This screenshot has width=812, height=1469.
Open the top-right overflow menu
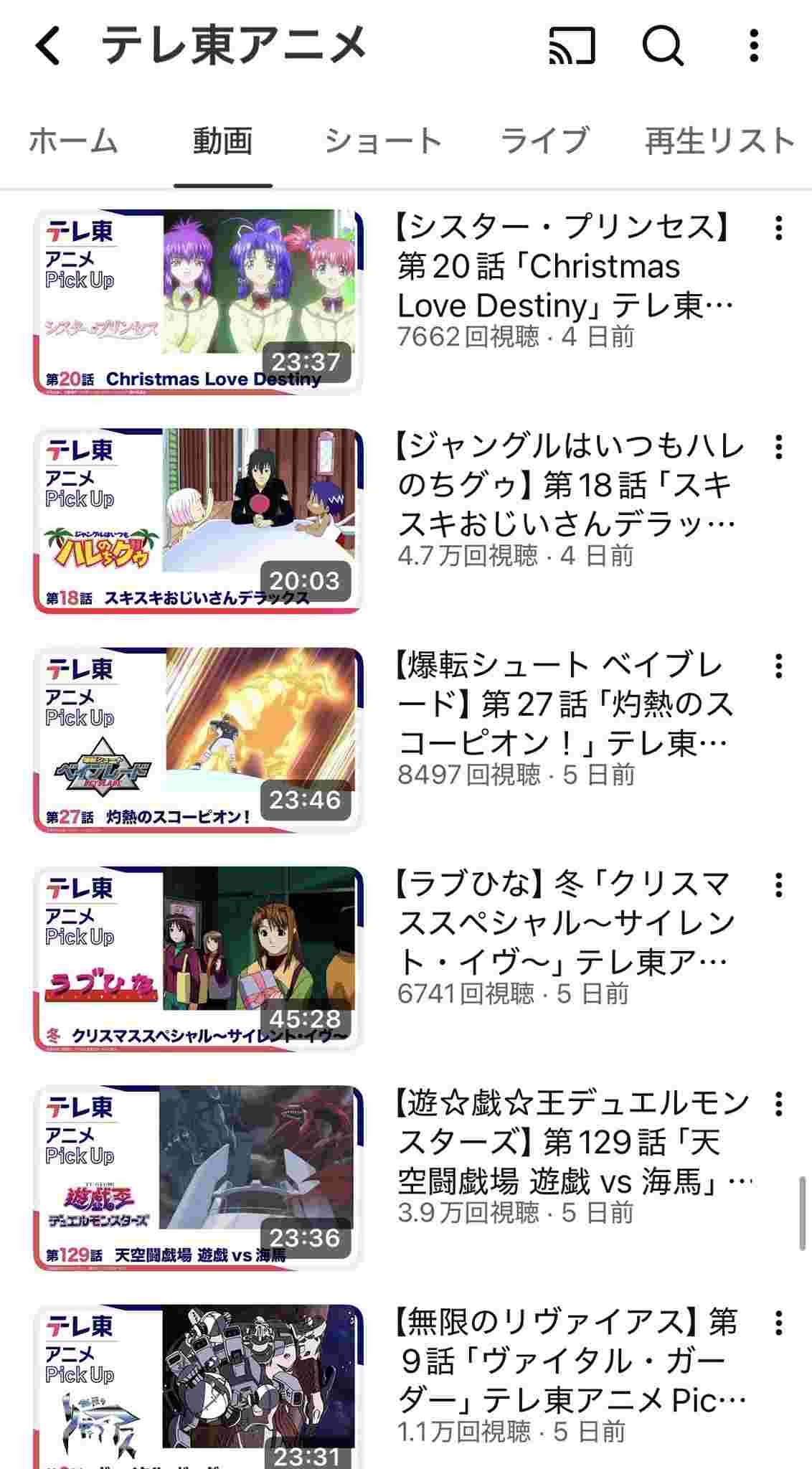pos(753,46)
